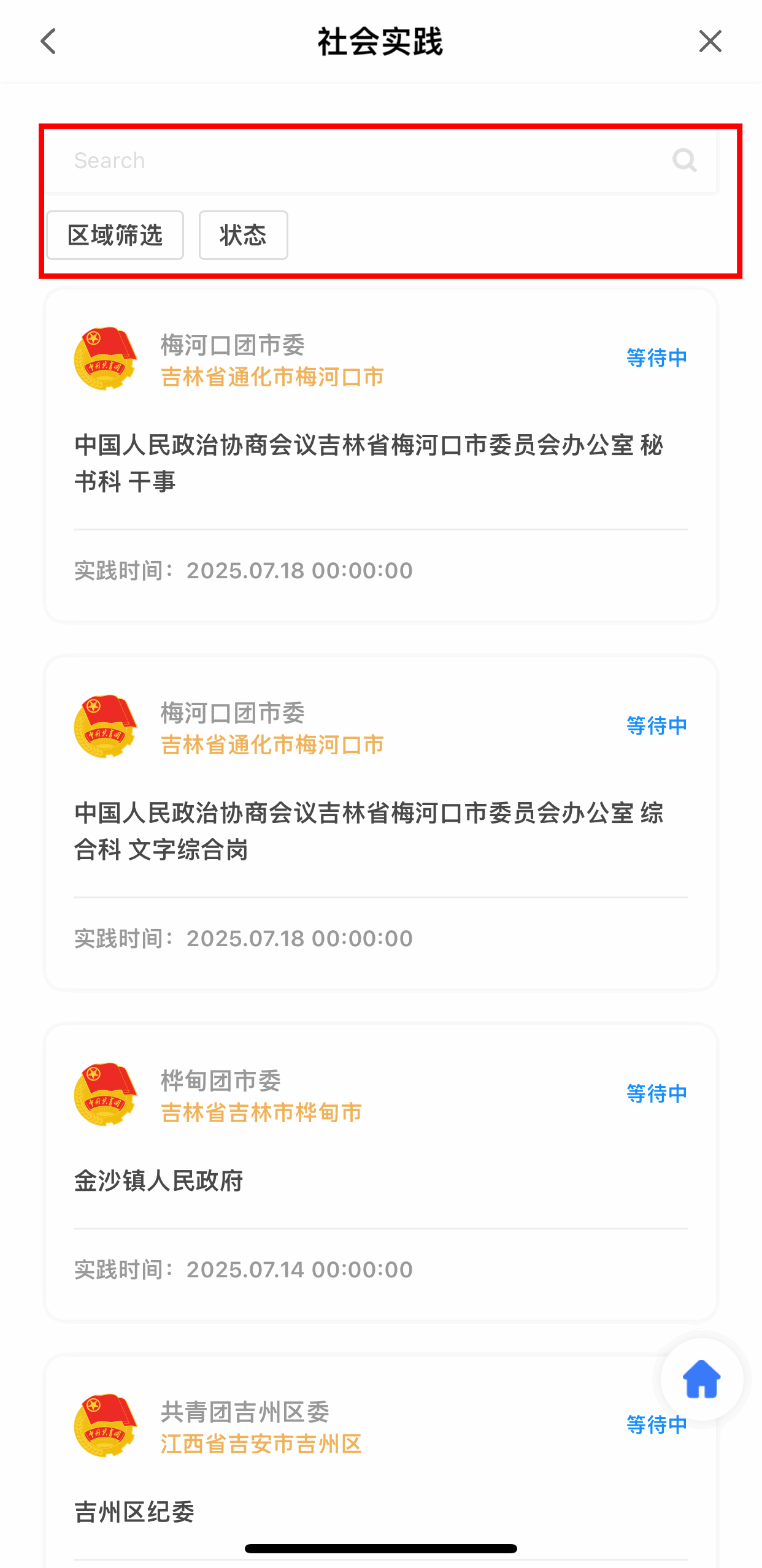Open the 区域筛选 region filter
Viewport: 762px width, 1568px height.
click(115, 235)
